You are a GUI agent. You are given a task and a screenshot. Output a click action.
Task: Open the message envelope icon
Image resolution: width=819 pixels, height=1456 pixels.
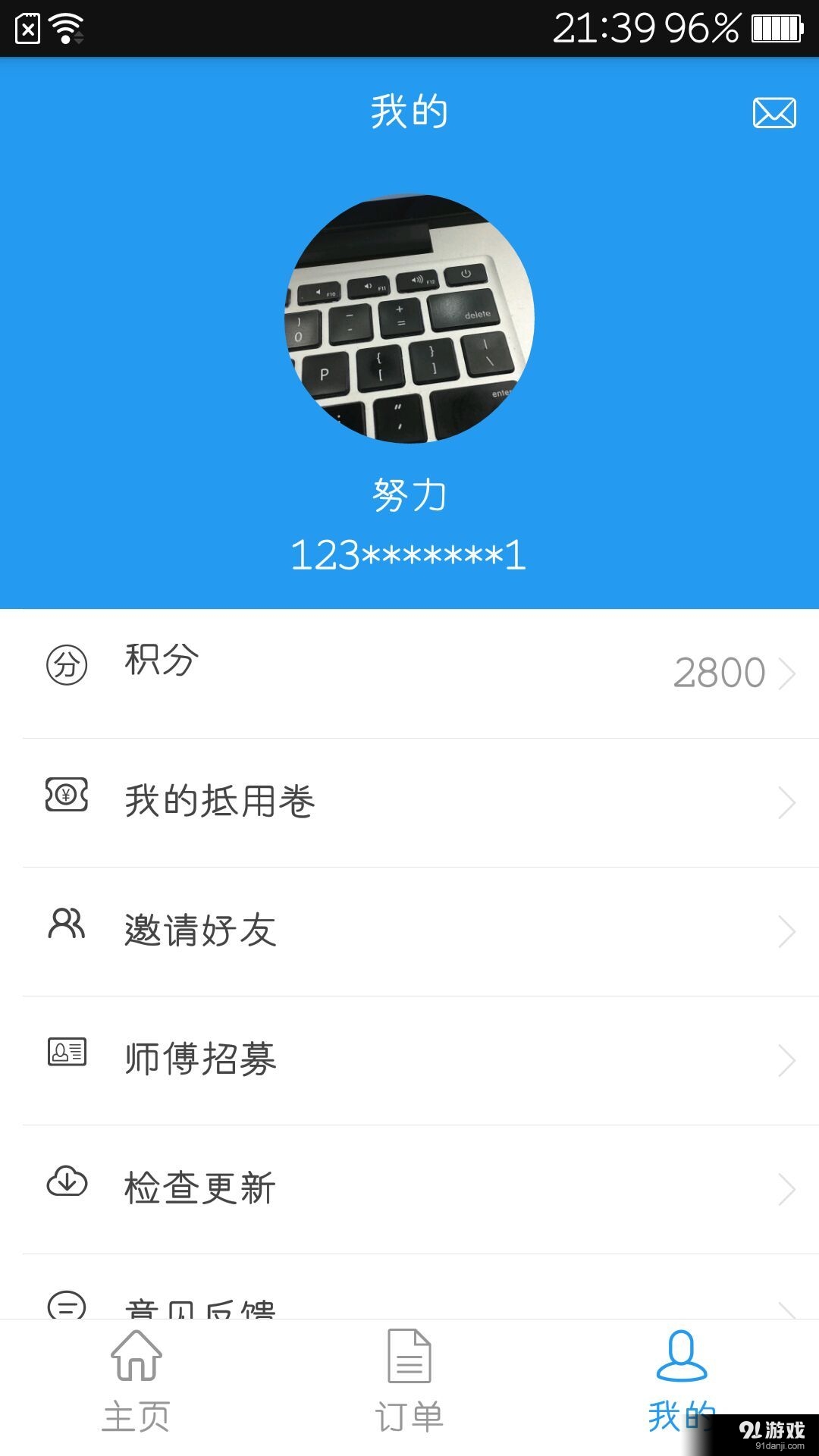774,112
